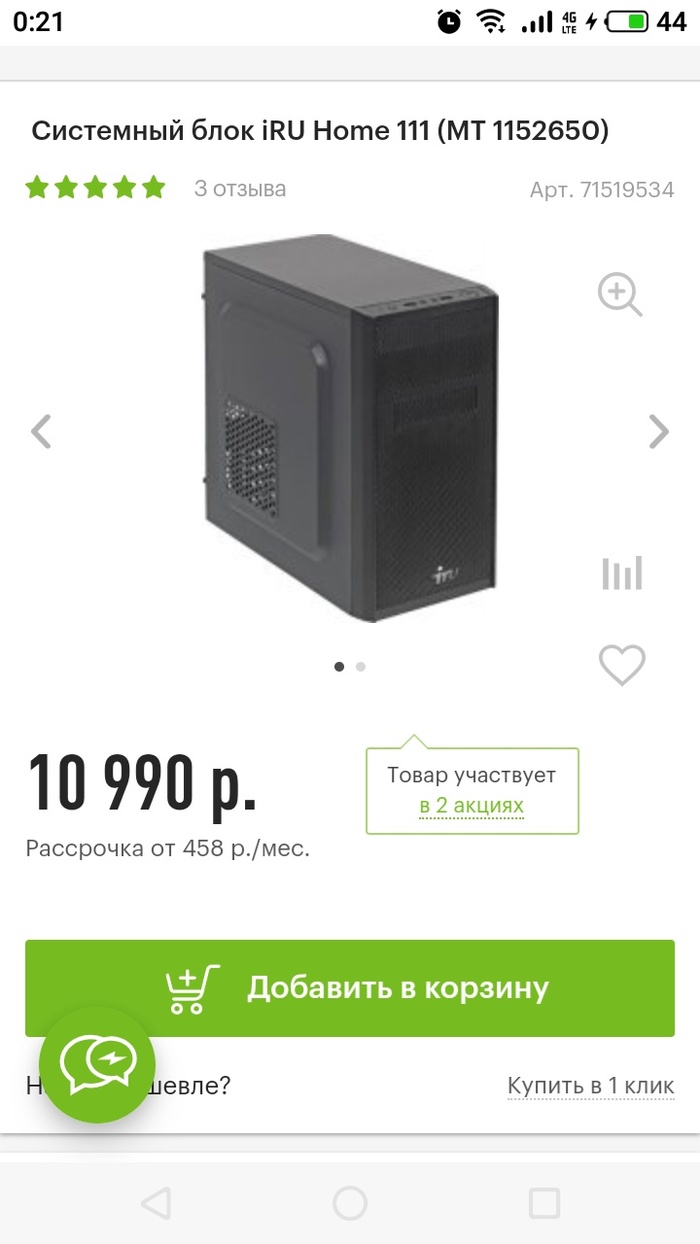This screenshot has height=1244, width=700.
Task: Tap Добавить в корзину button
Action: point(350,988)
